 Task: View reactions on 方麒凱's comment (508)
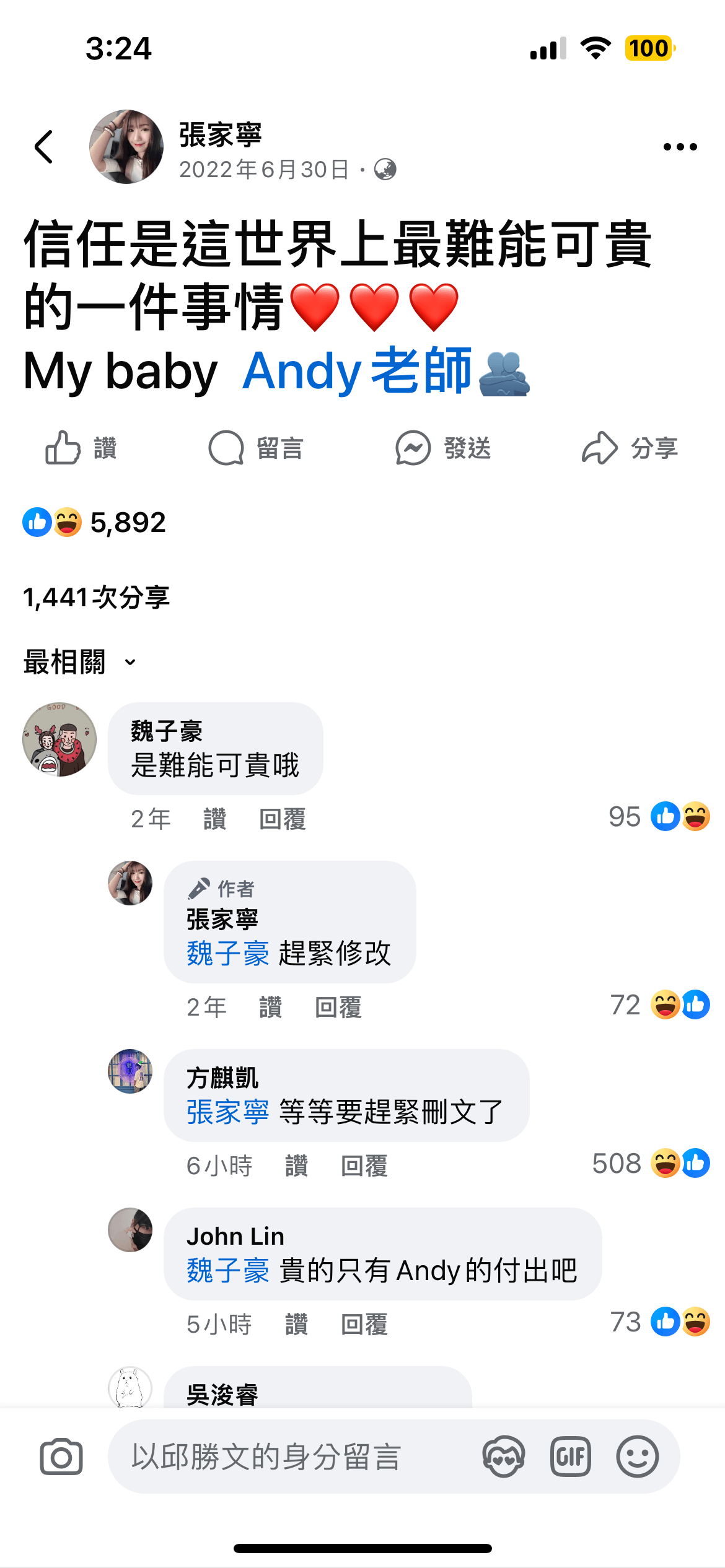tap(651, 1164)
